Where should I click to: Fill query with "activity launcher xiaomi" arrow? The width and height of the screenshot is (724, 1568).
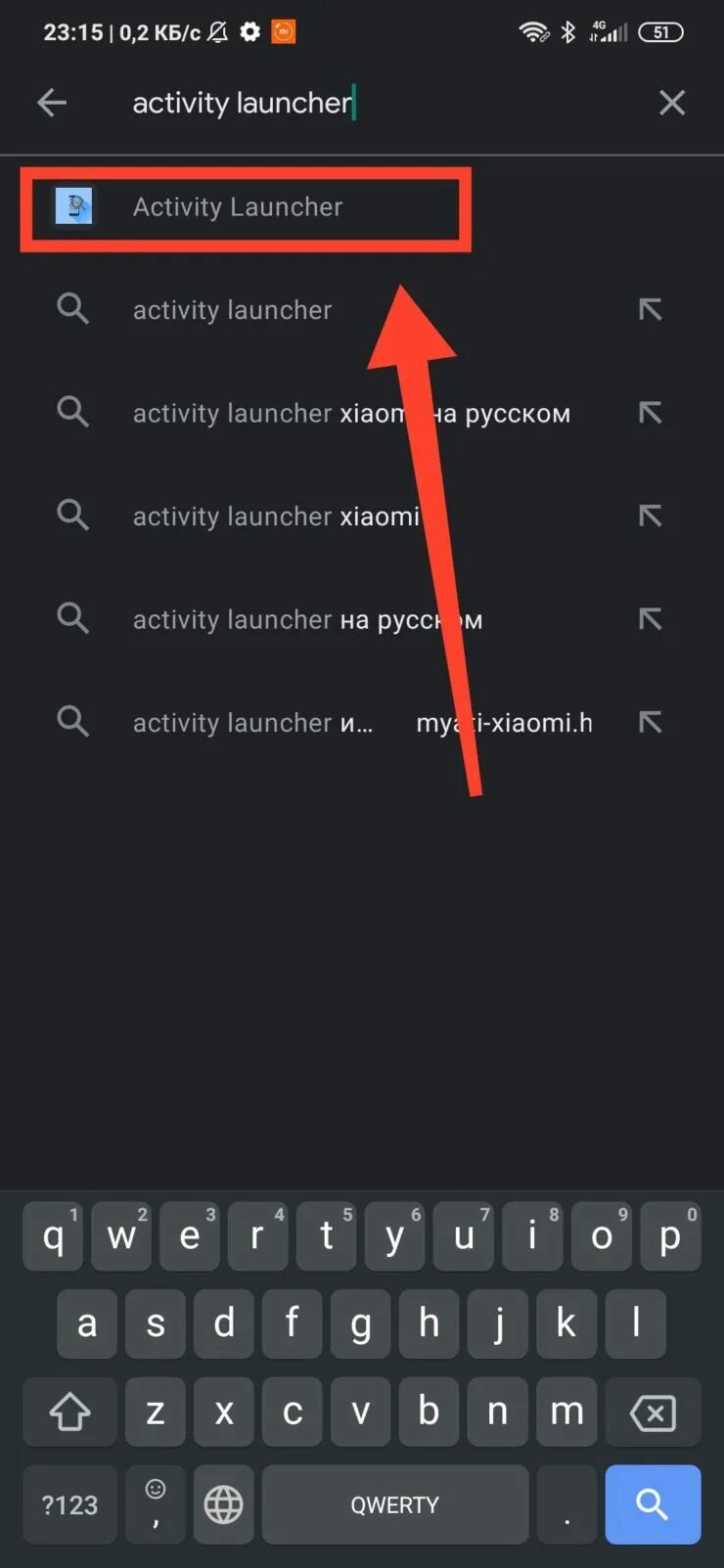(651, 515)
